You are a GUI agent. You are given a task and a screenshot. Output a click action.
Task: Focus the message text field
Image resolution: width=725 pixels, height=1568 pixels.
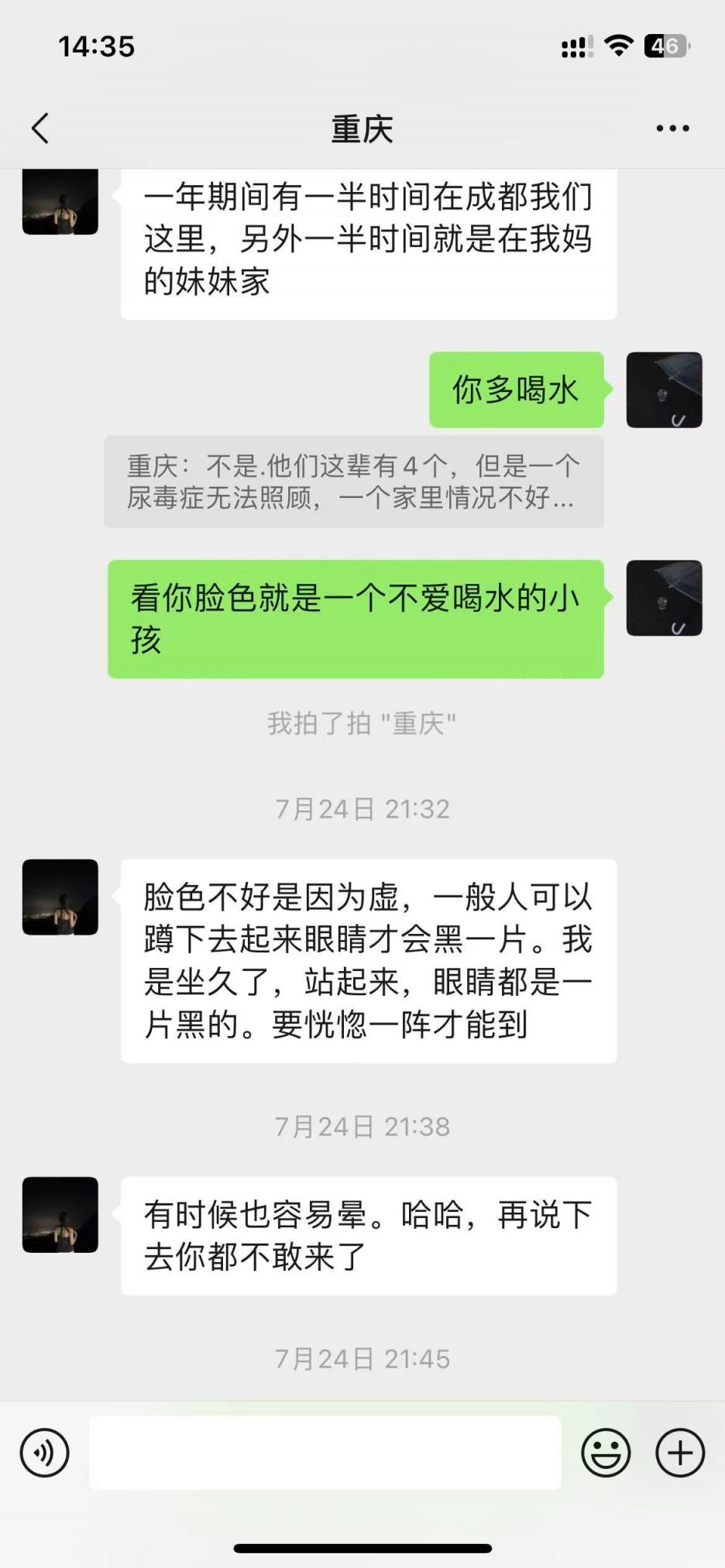pyautogui.click(x=325, y=1453)
